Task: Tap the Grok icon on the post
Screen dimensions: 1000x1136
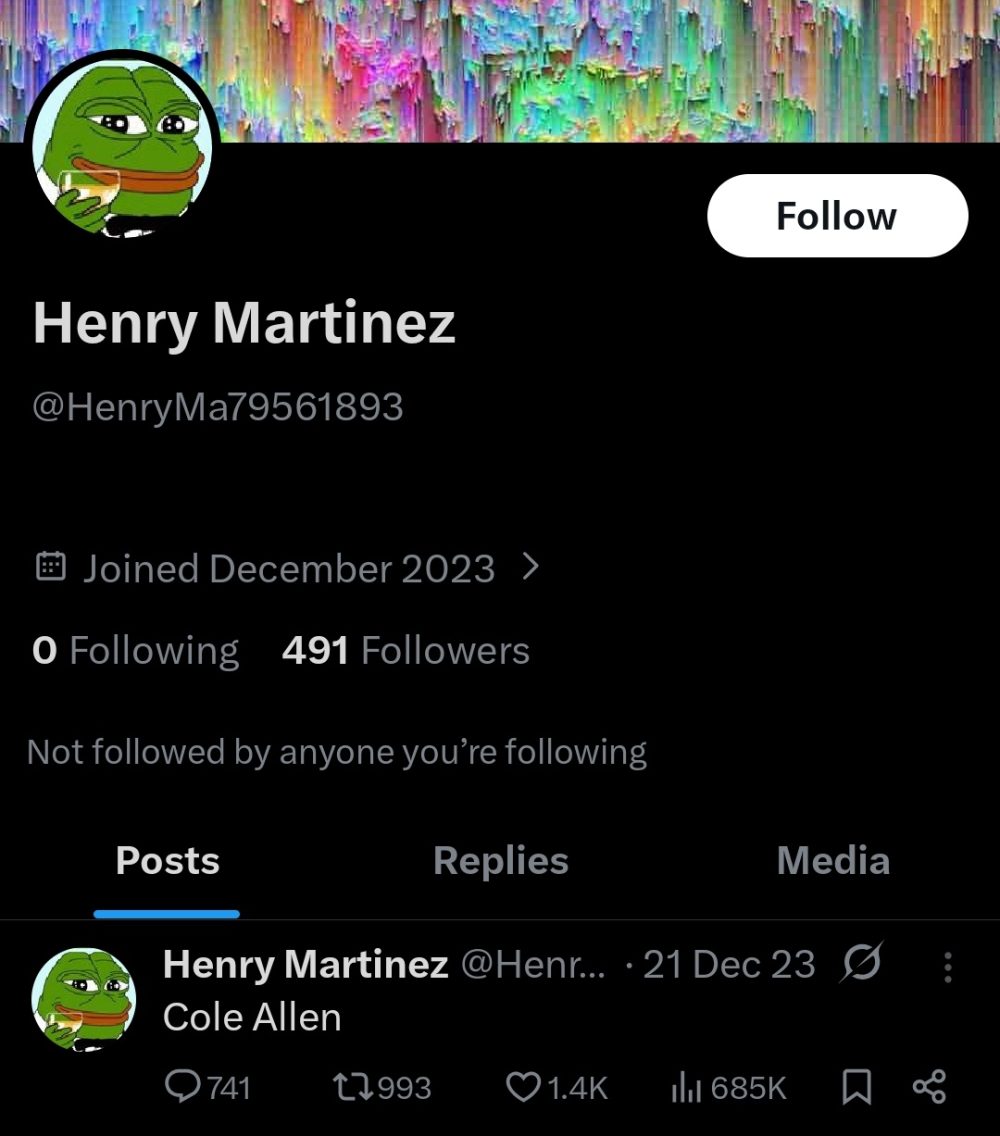Action: [x=860, y=965]
